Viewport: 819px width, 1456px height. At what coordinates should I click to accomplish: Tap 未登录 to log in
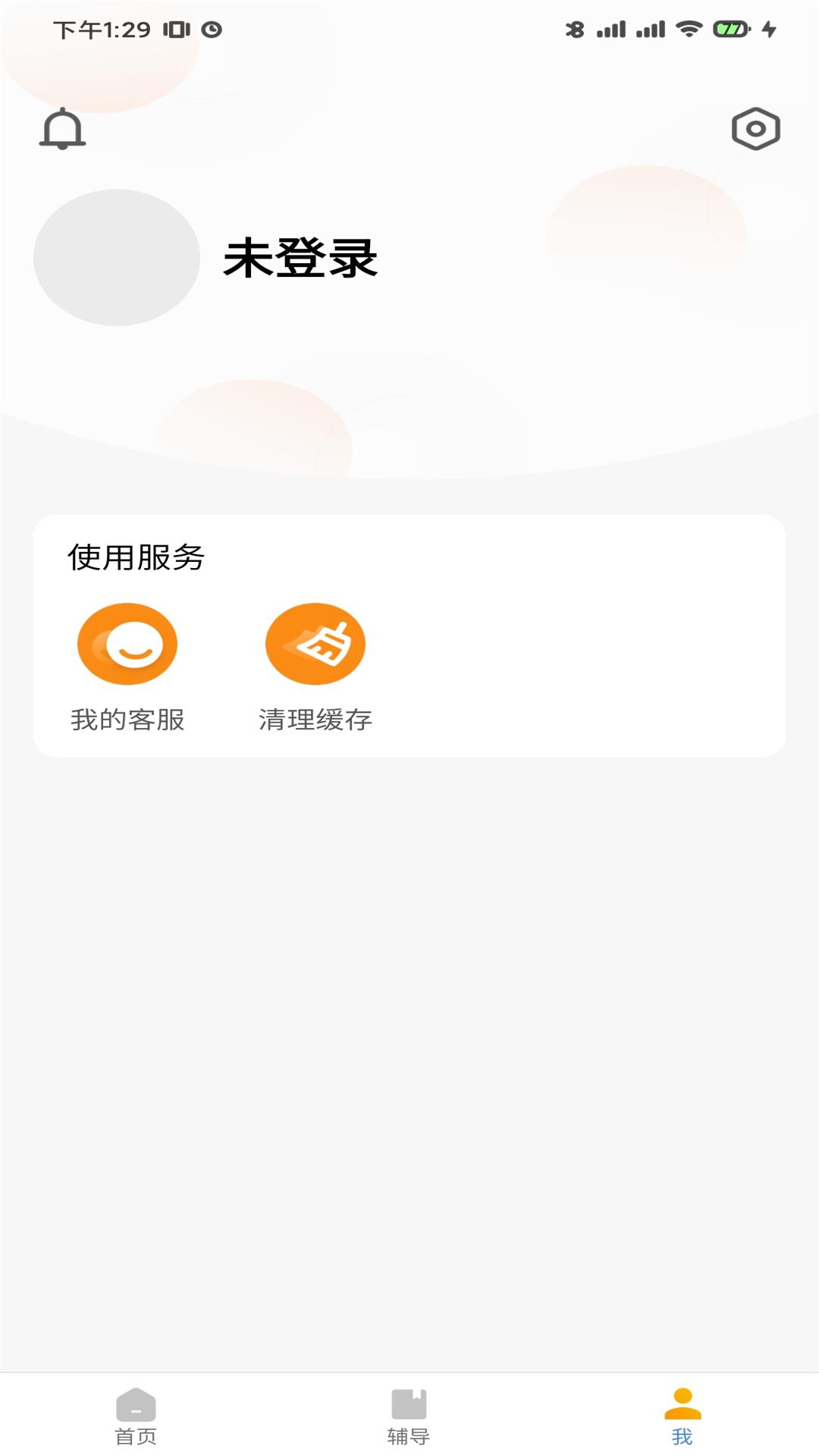300,259
